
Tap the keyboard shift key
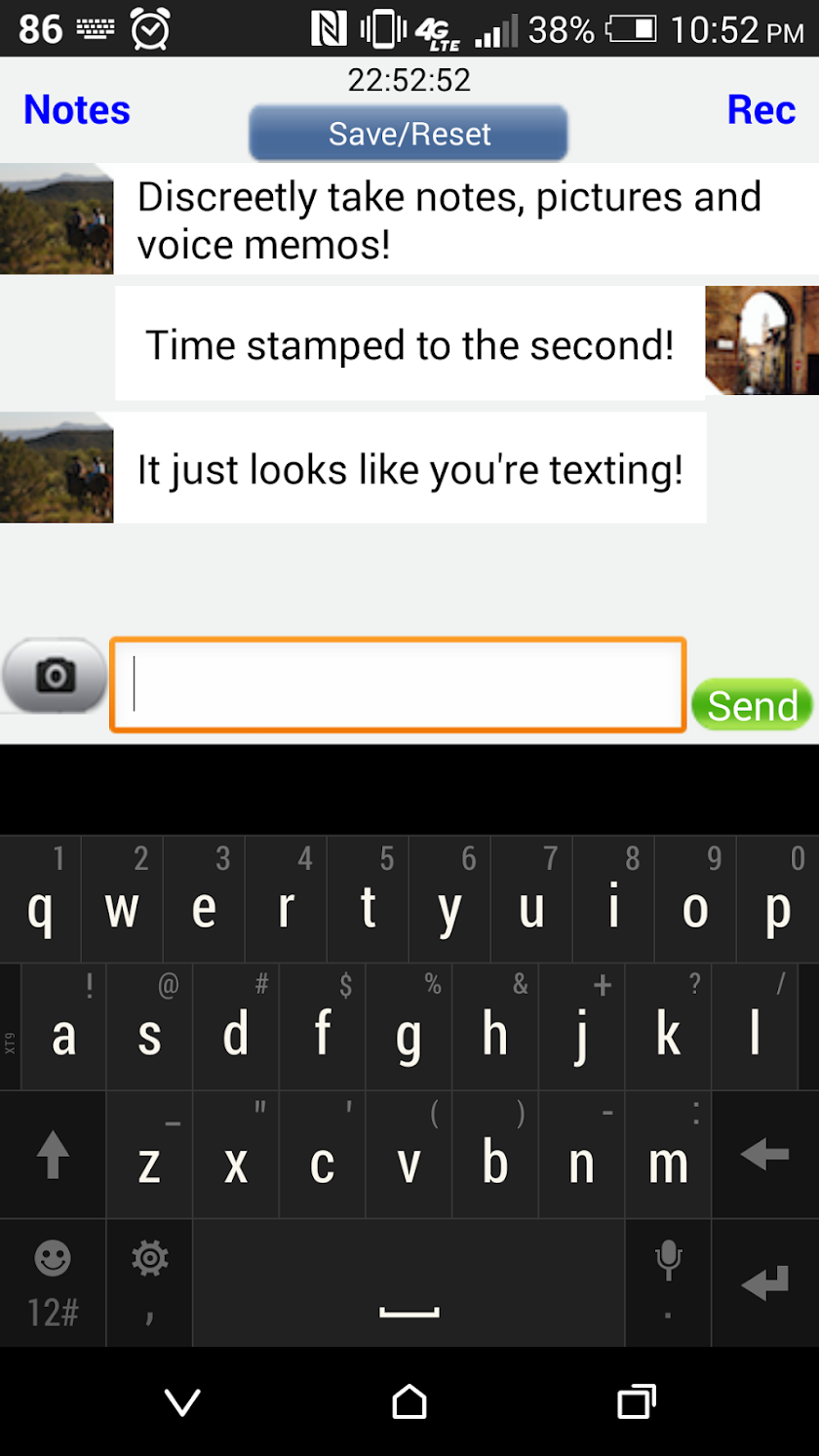(x=53, y=1156)
